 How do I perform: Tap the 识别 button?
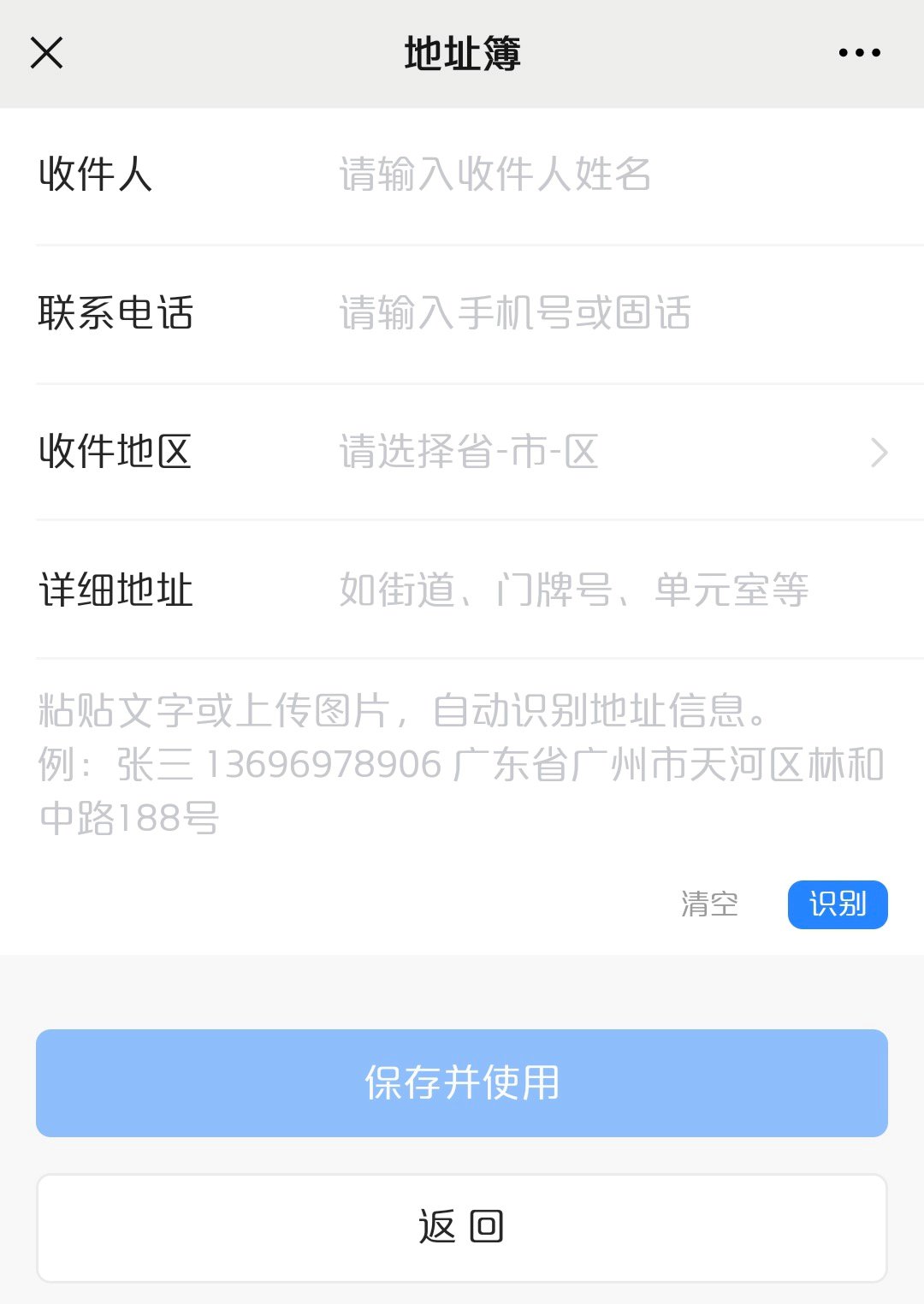pyautogui.click(x=837, y=904)
